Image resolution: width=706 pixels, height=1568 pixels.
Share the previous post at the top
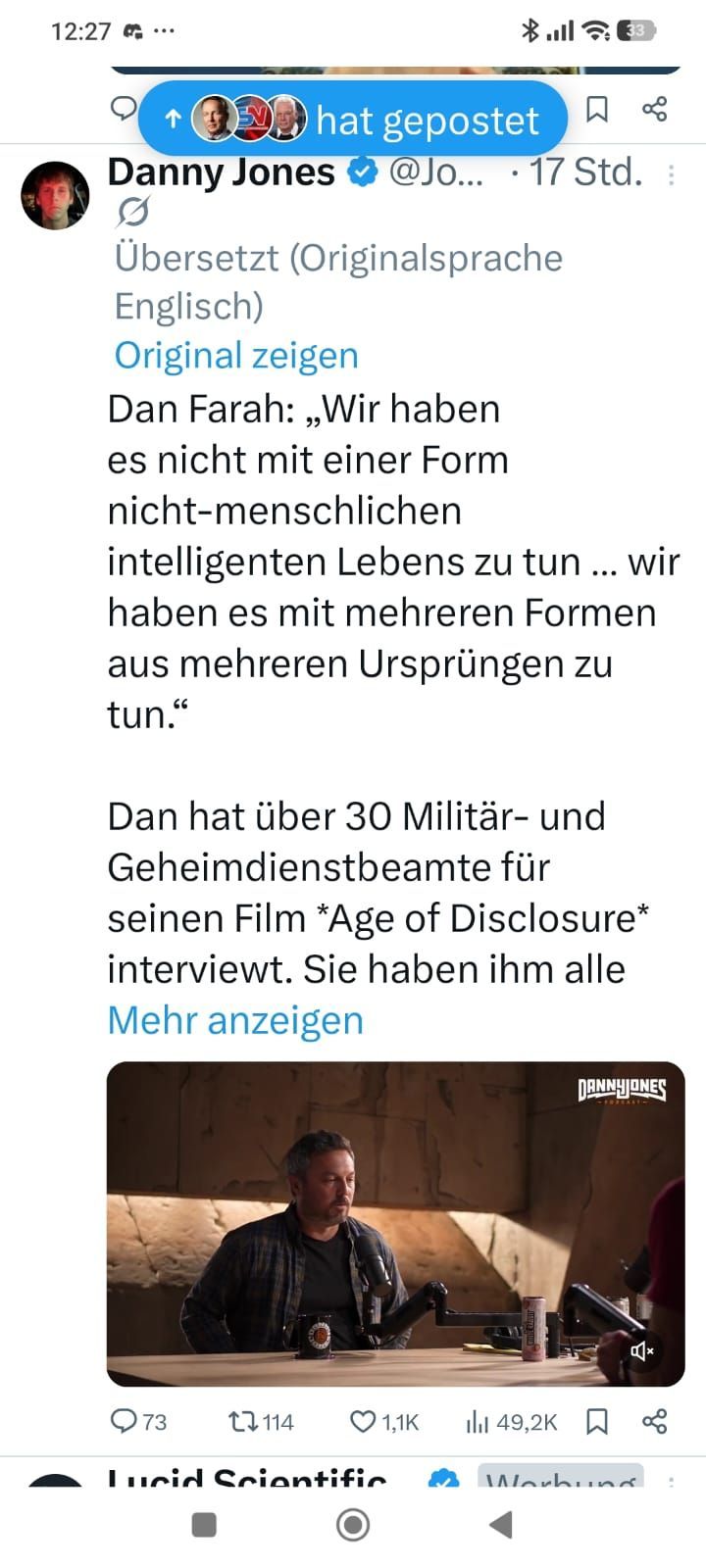point(654,109)
